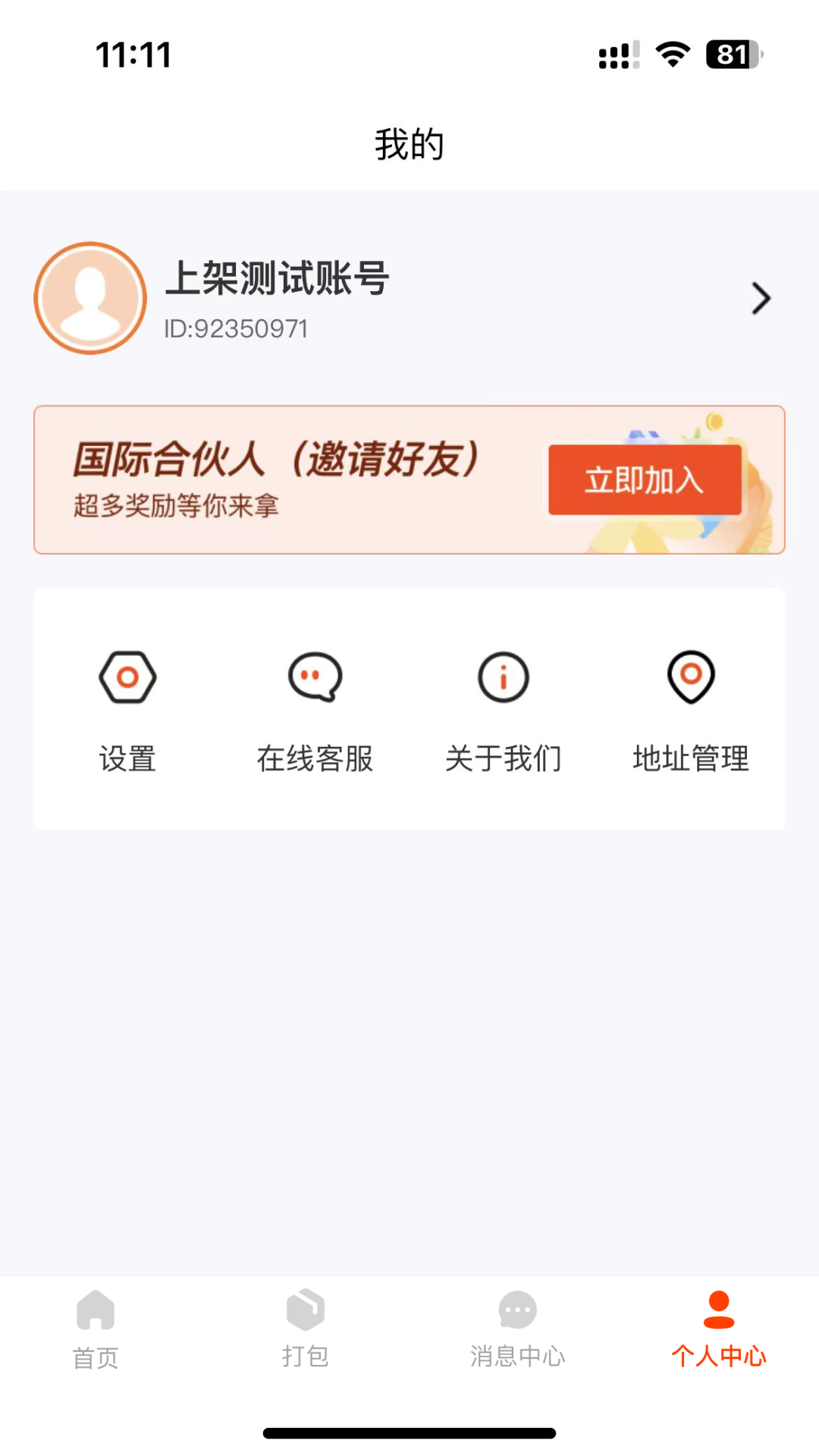The width and height of the screenshot is (819, 1456).
Task: Select the 个人中心 tab
Action: point(718,1329)
